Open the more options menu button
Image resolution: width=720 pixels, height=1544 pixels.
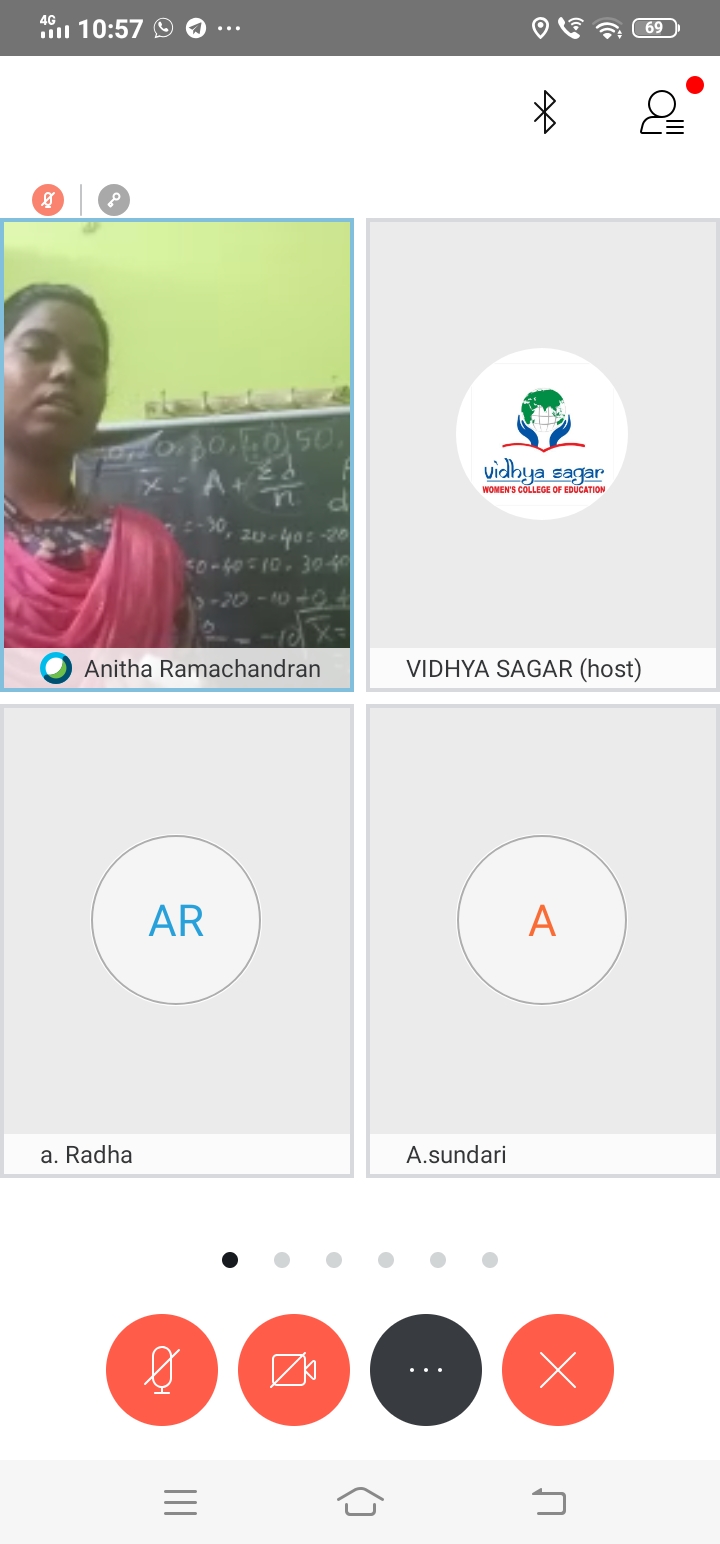click(x=426, y=1370)
